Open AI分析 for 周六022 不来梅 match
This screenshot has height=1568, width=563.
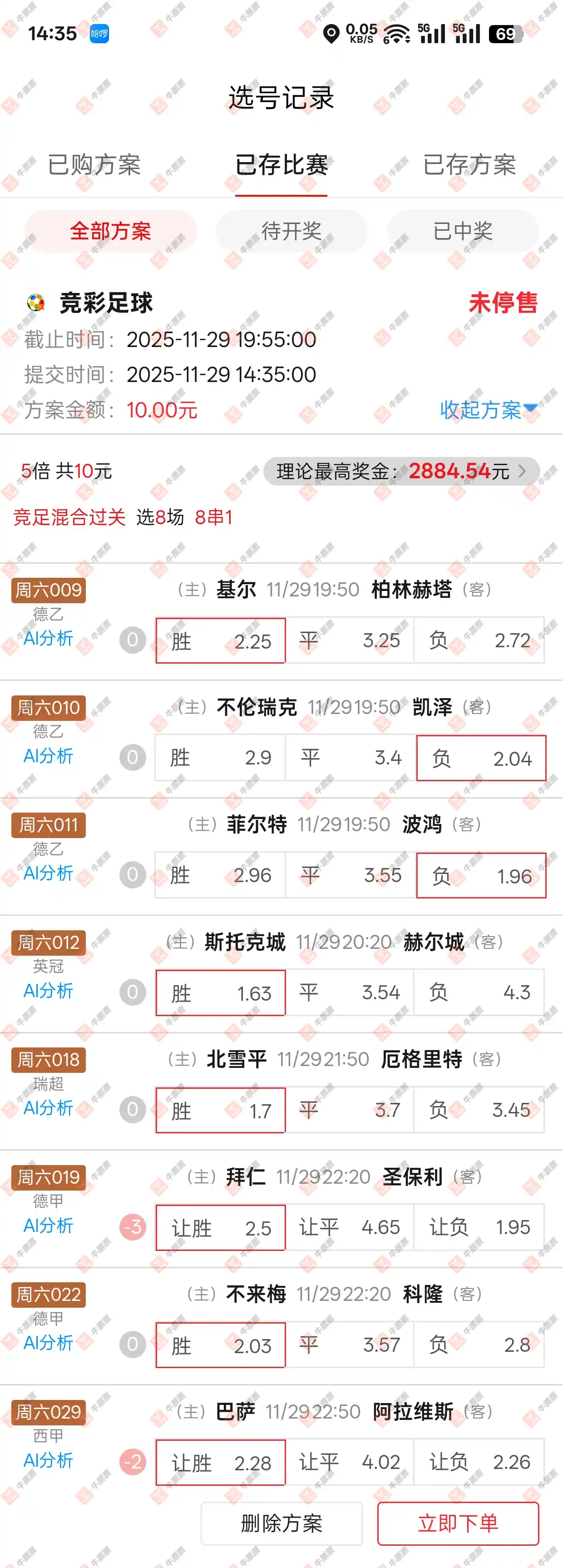coord(48,1342)
